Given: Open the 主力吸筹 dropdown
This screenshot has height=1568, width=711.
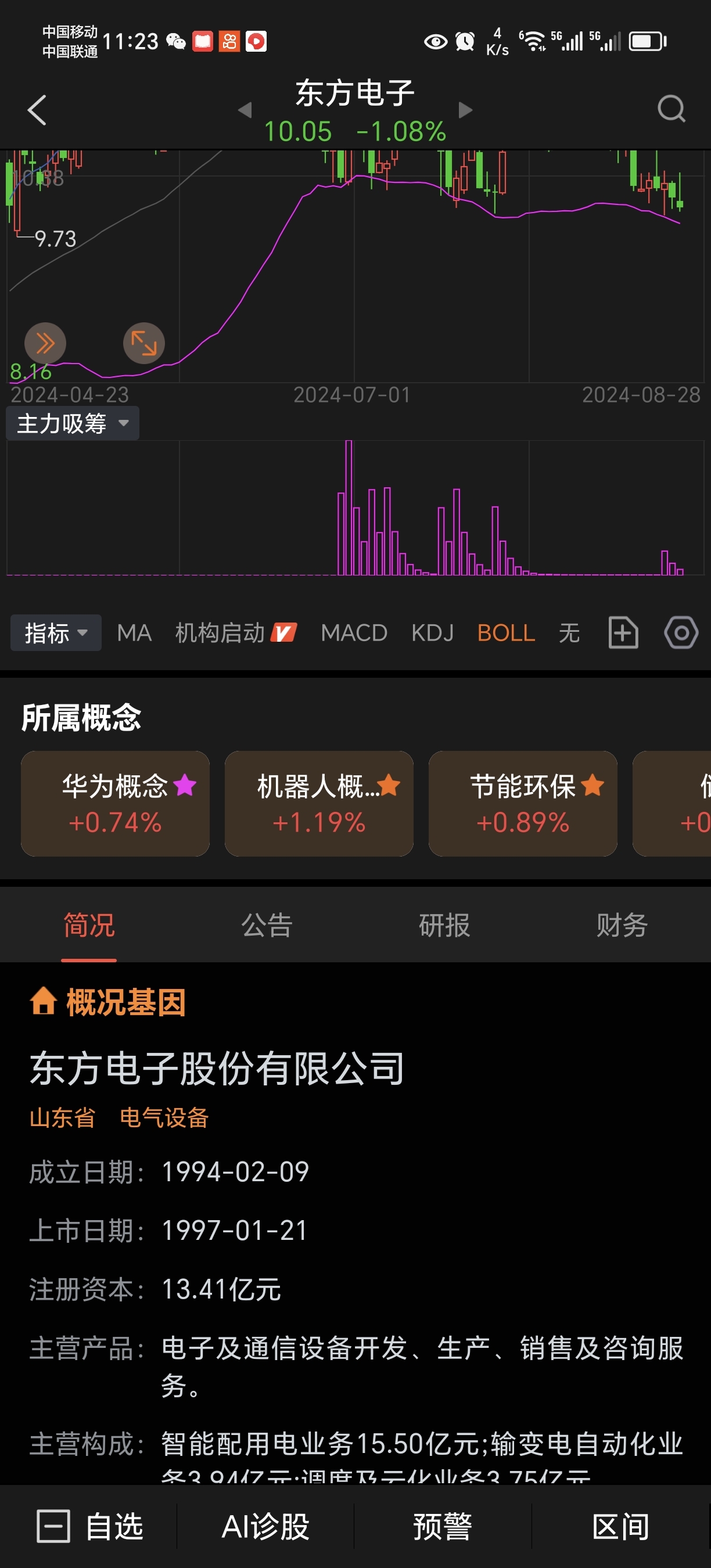Looking at the screenshot, I should point(71,423).
